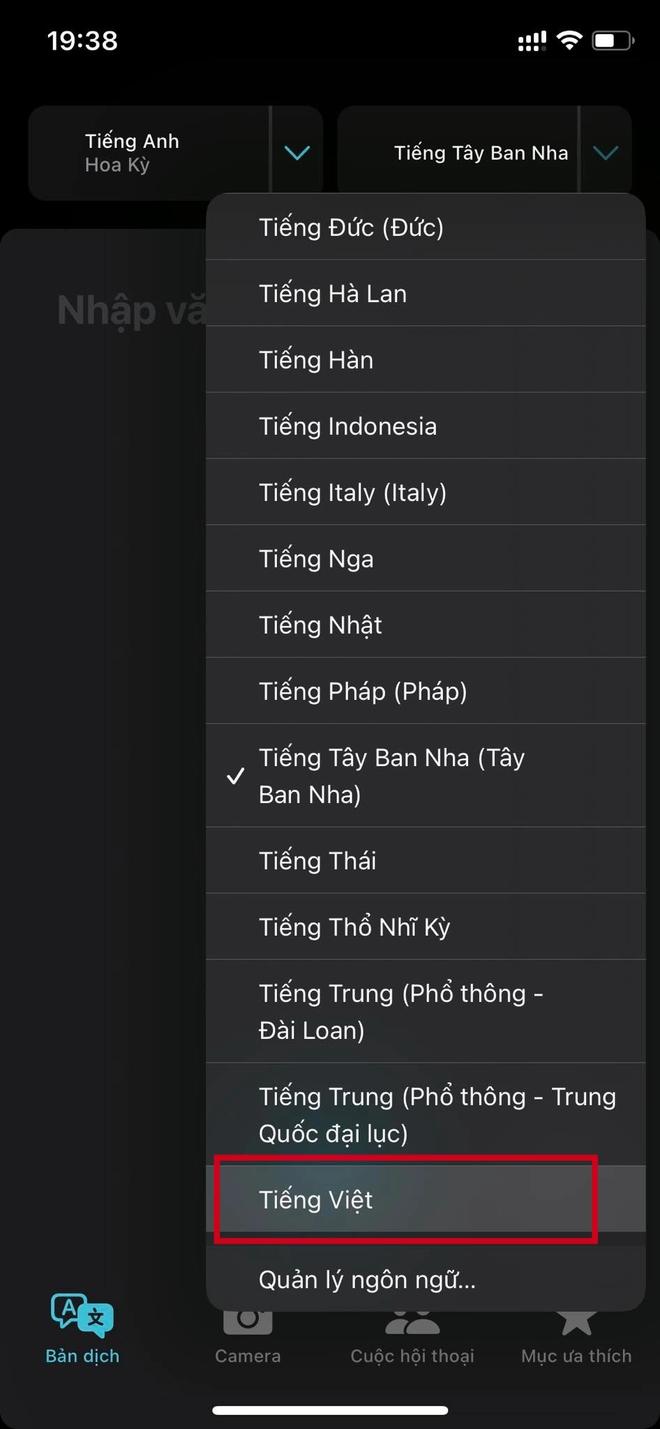
Task: Tap the Tiếng Tây Ban Nha dropdown chevron
Action: click(605, 153)
